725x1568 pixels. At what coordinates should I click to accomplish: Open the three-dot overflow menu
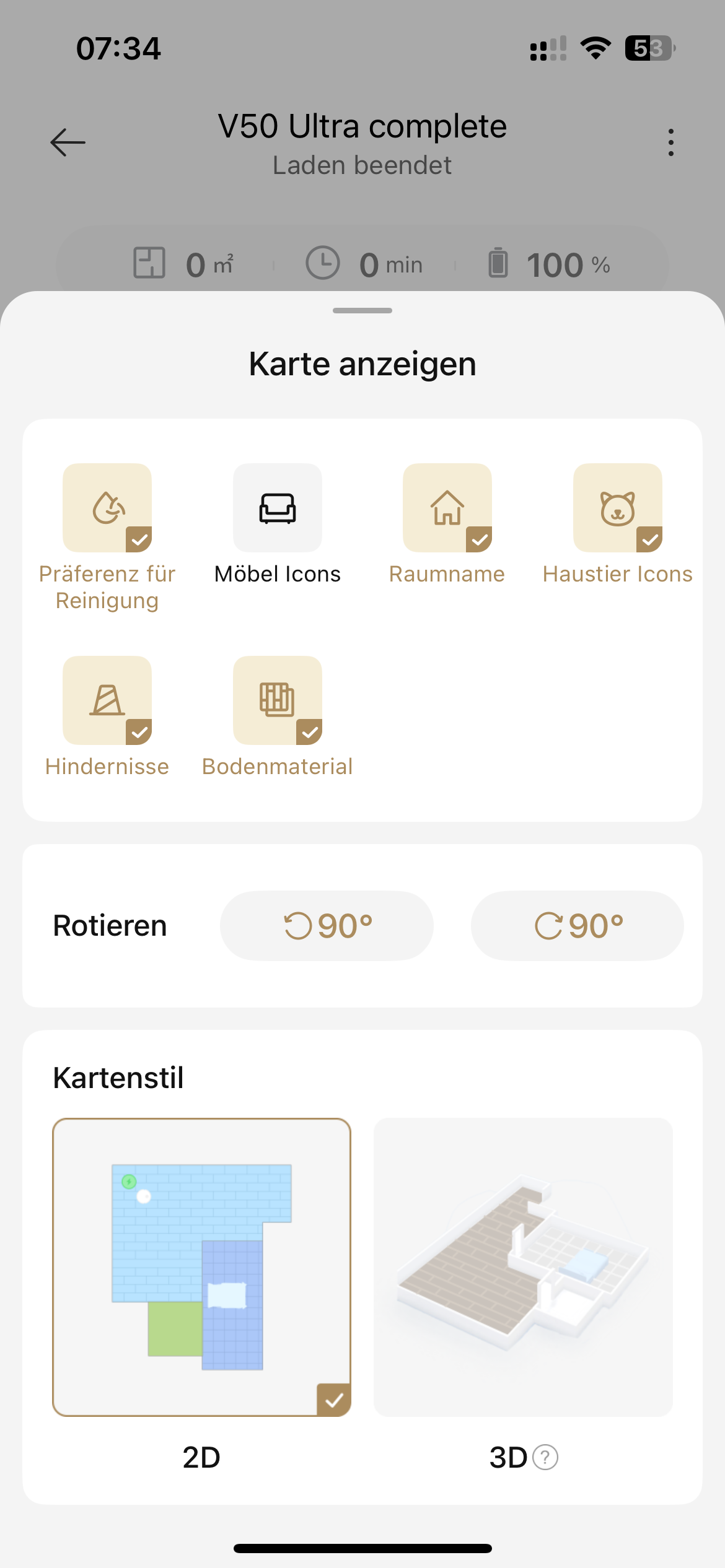671,142
